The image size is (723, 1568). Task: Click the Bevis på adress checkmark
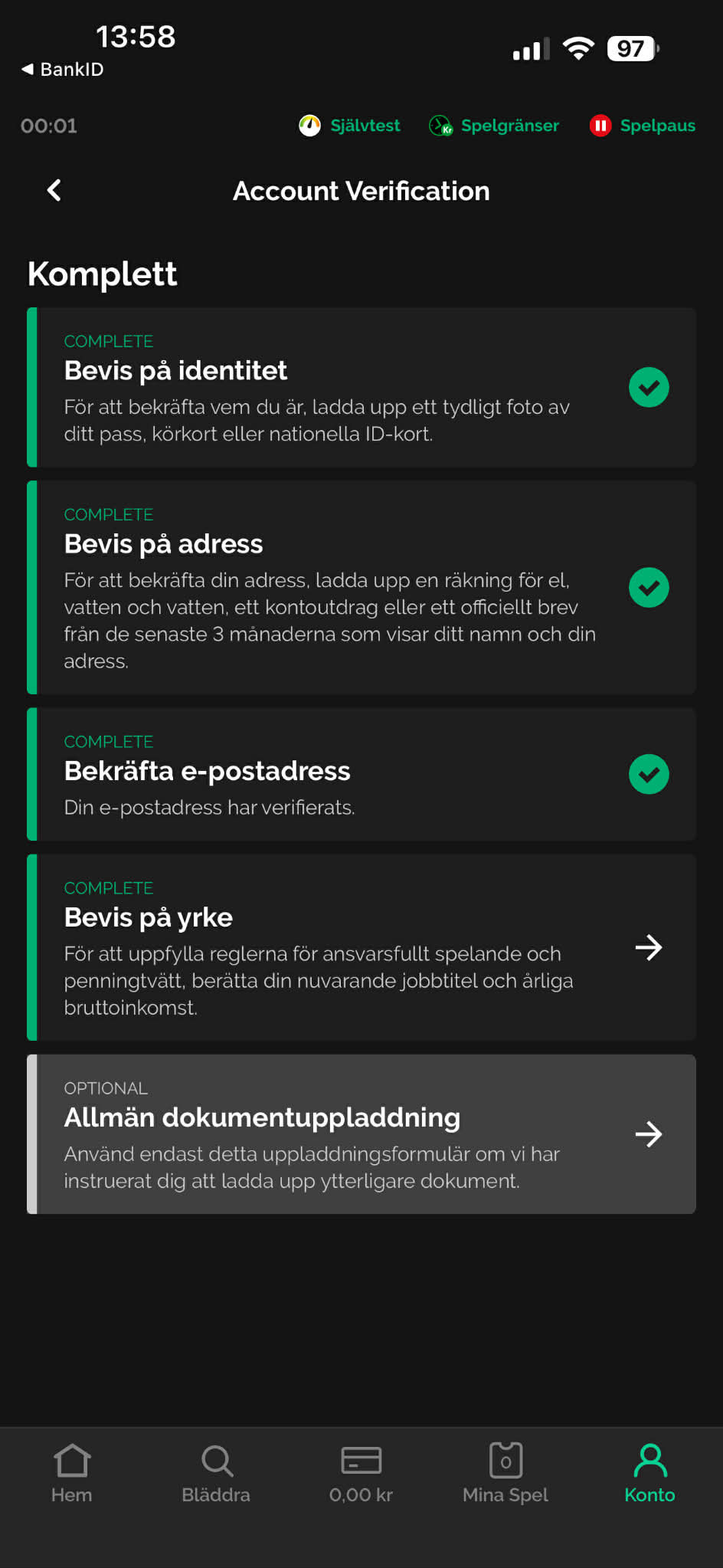[x=649, y=588]
